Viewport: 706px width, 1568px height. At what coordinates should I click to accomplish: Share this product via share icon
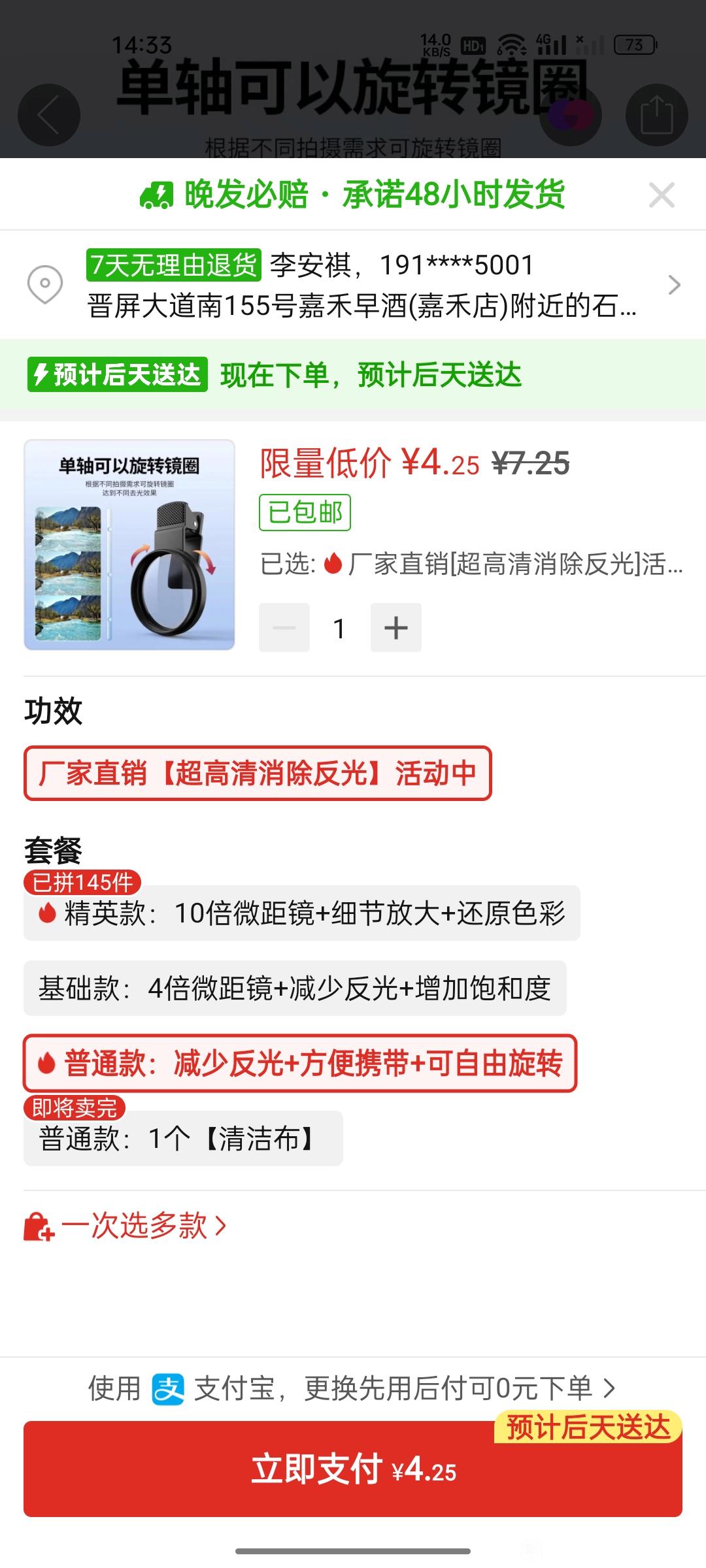(x=656, y=115)
